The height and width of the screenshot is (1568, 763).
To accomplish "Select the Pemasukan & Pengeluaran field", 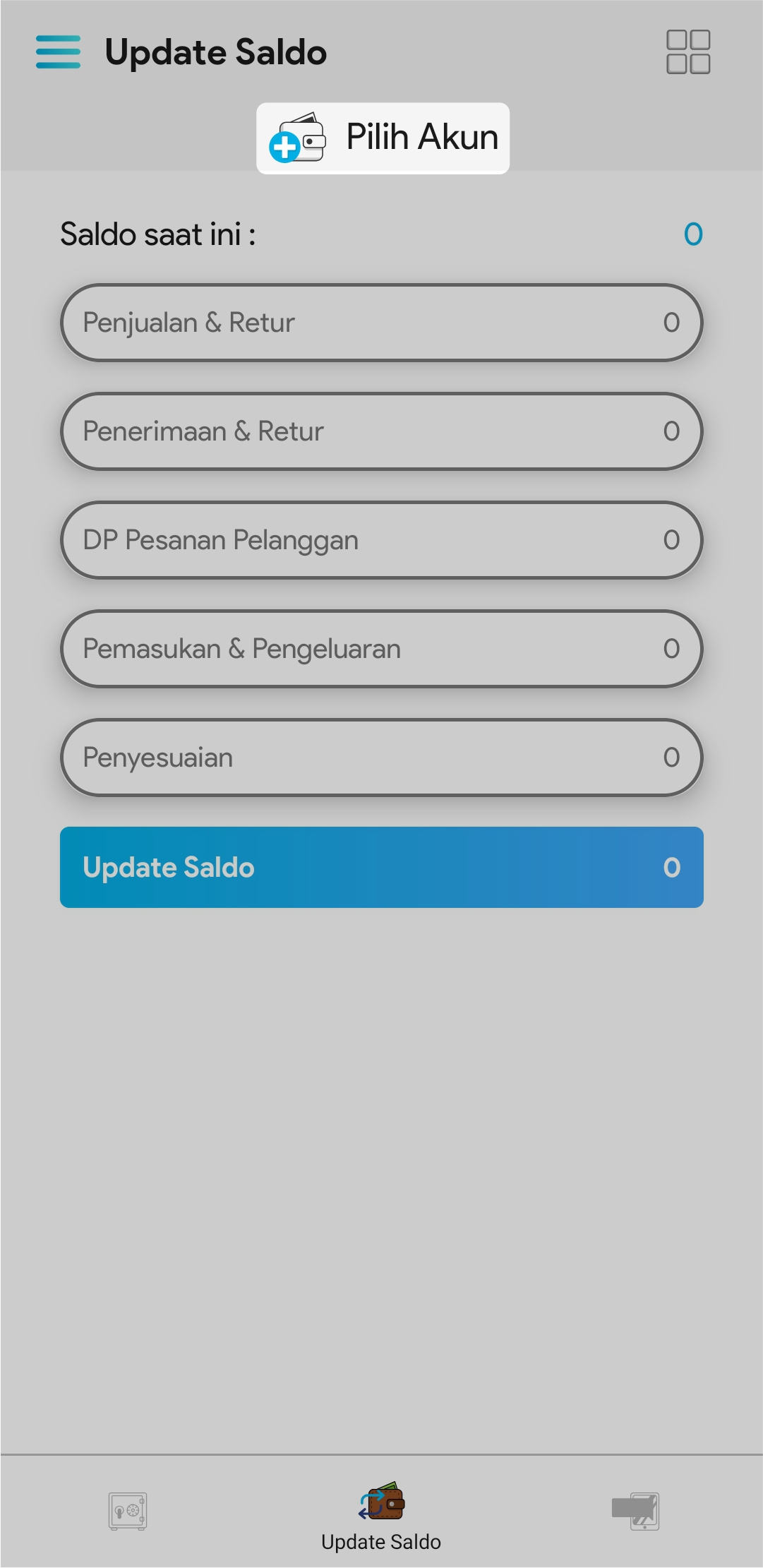I will tap(381, 649).
